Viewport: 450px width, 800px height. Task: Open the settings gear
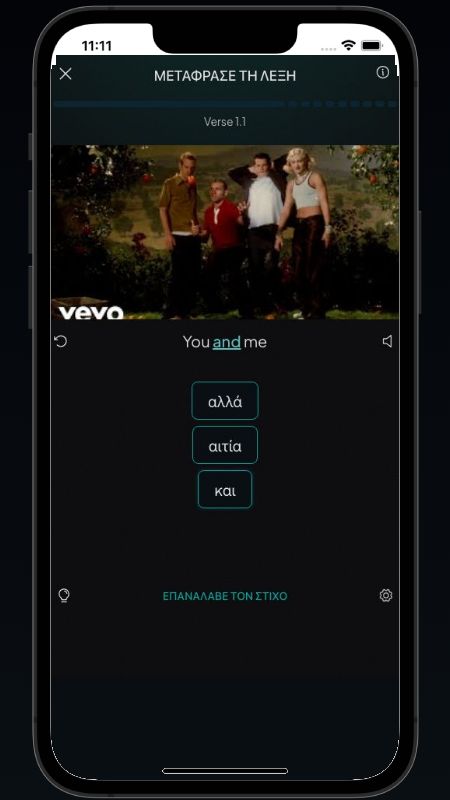tap(386, 595)
